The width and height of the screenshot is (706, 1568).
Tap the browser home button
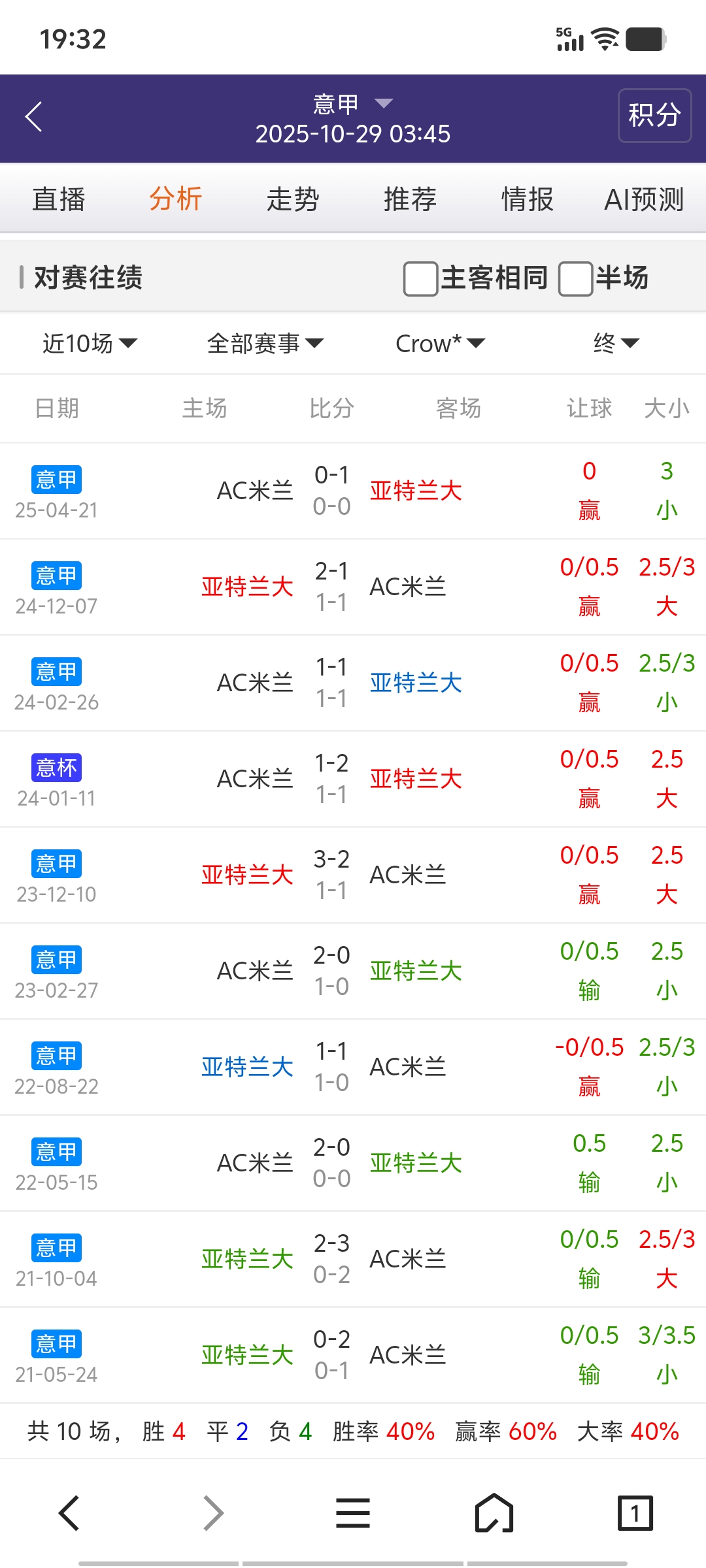(x=494, y=1513)
